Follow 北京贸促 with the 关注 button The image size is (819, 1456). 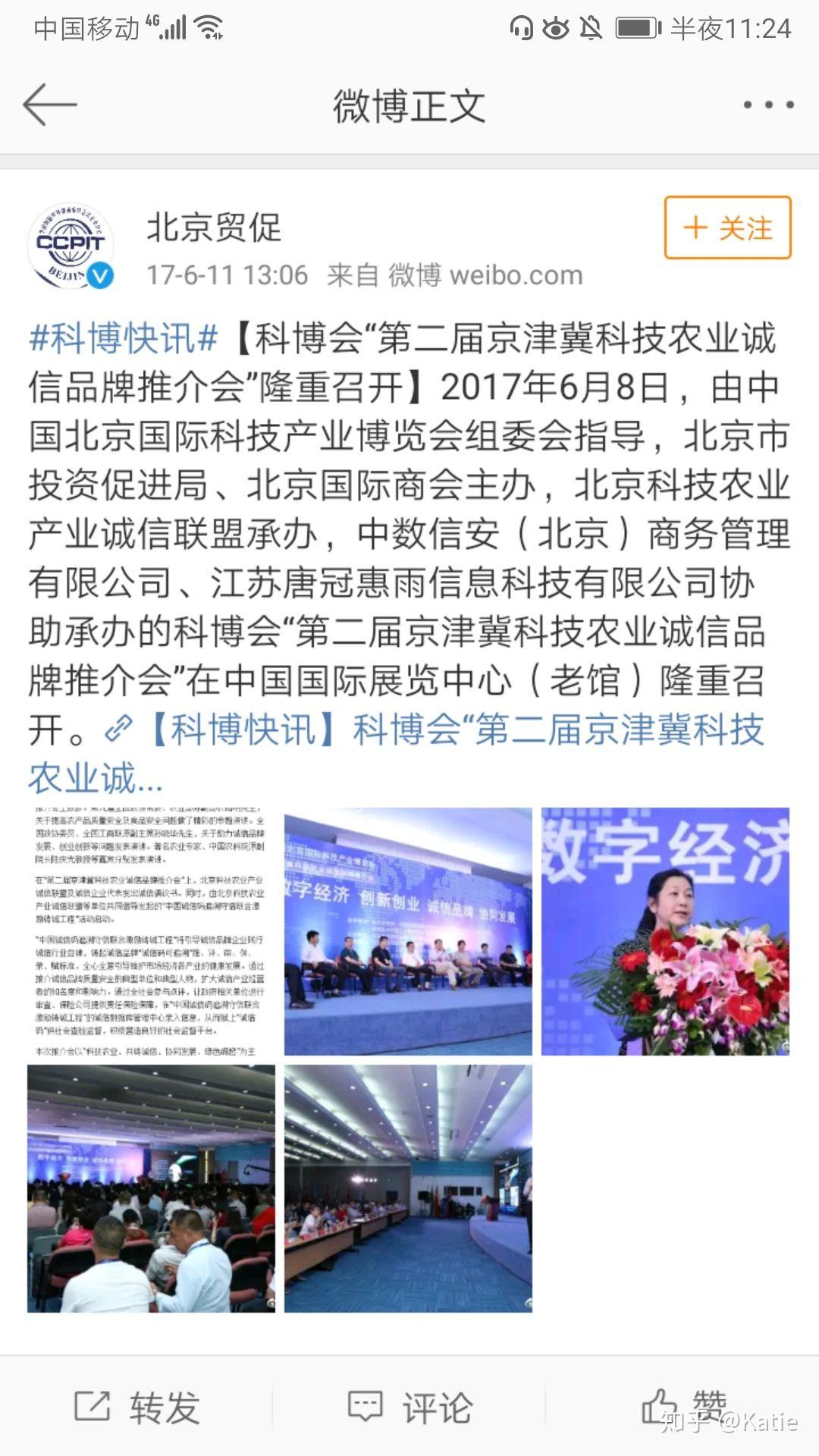click(728, 227)
